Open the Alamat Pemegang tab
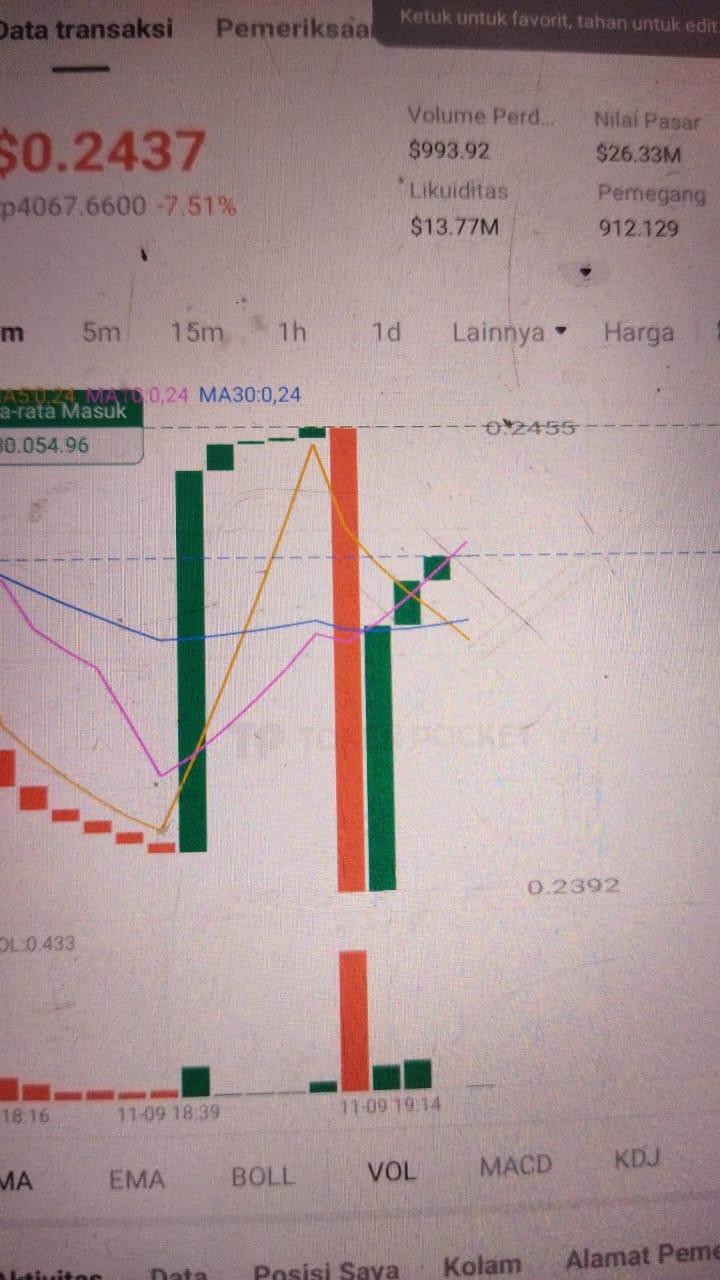The image size is (720, 1280). click(x=640, y=1258)
